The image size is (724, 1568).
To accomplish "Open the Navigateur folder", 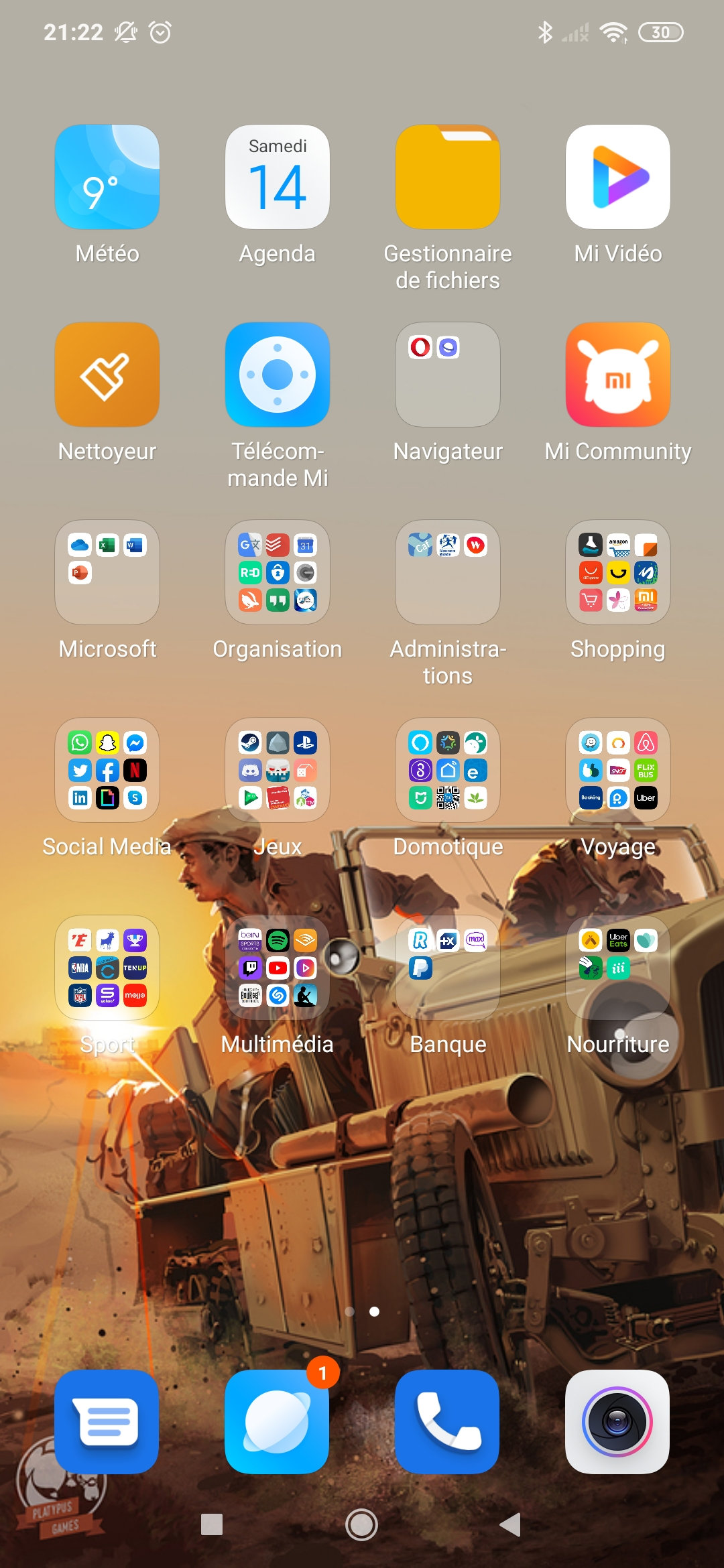I will 448,375.
